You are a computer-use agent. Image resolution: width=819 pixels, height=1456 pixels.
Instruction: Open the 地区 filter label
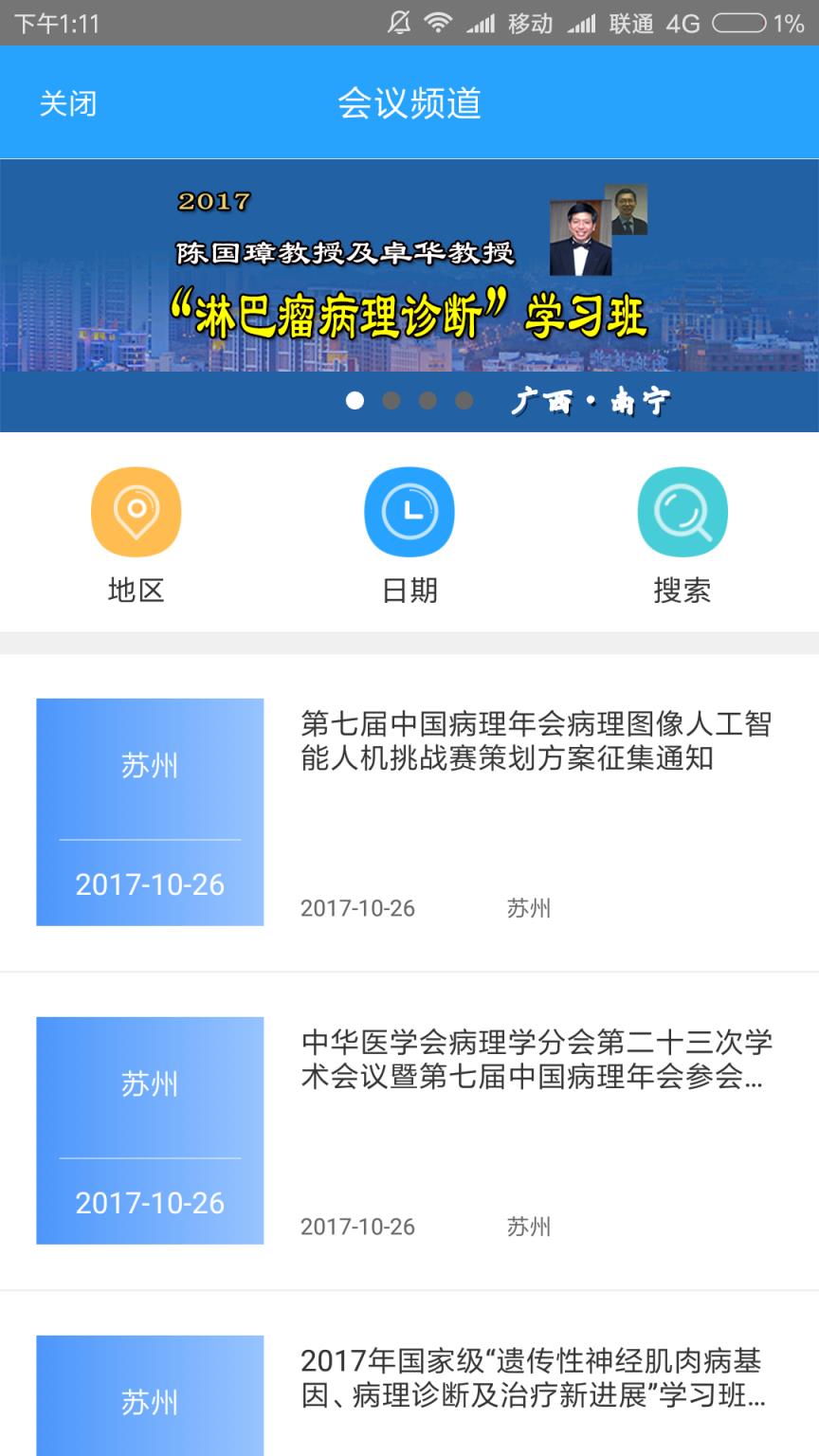[136, 591]
